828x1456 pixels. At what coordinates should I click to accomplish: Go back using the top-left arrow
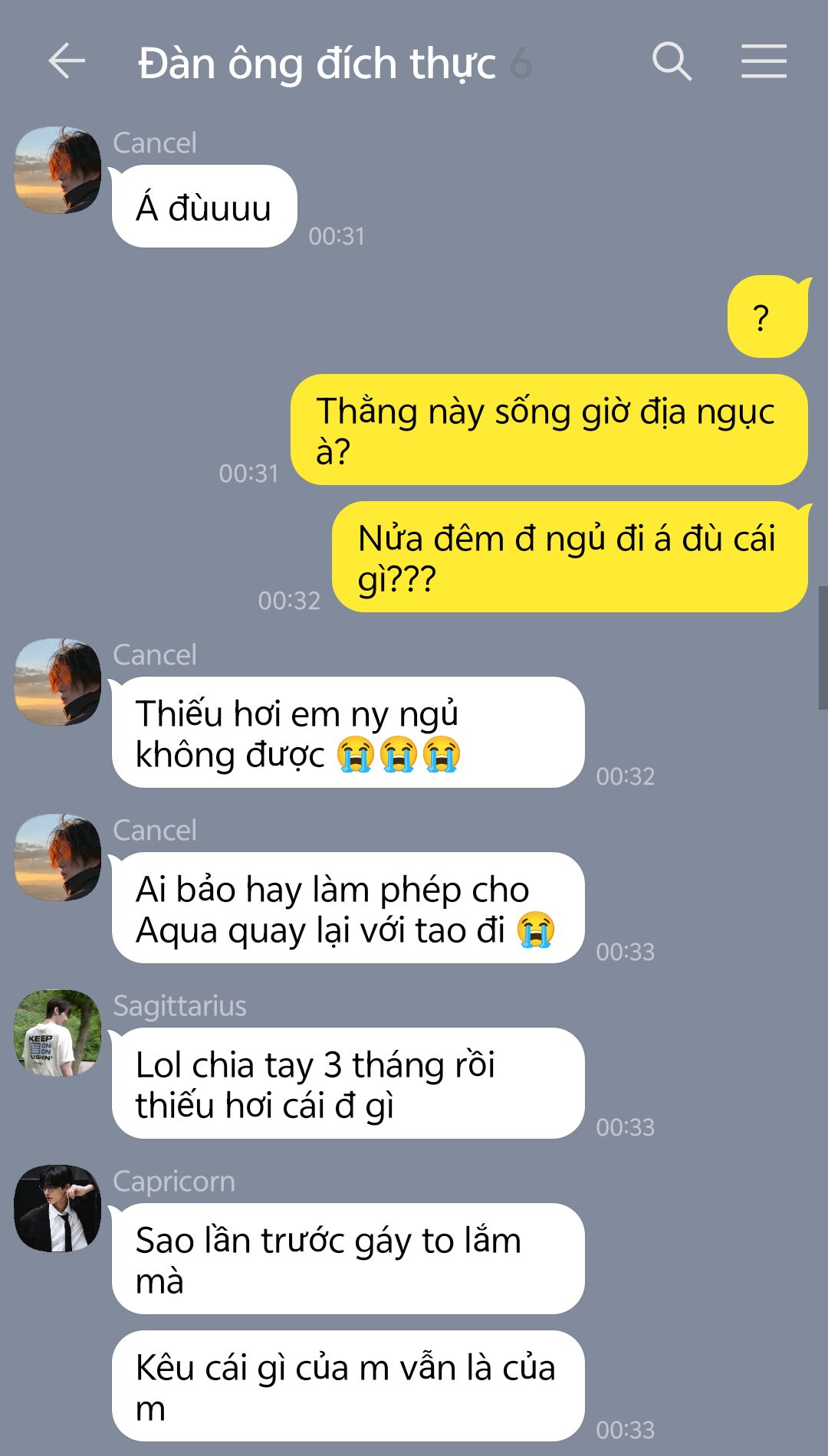[x=67, y=61]
